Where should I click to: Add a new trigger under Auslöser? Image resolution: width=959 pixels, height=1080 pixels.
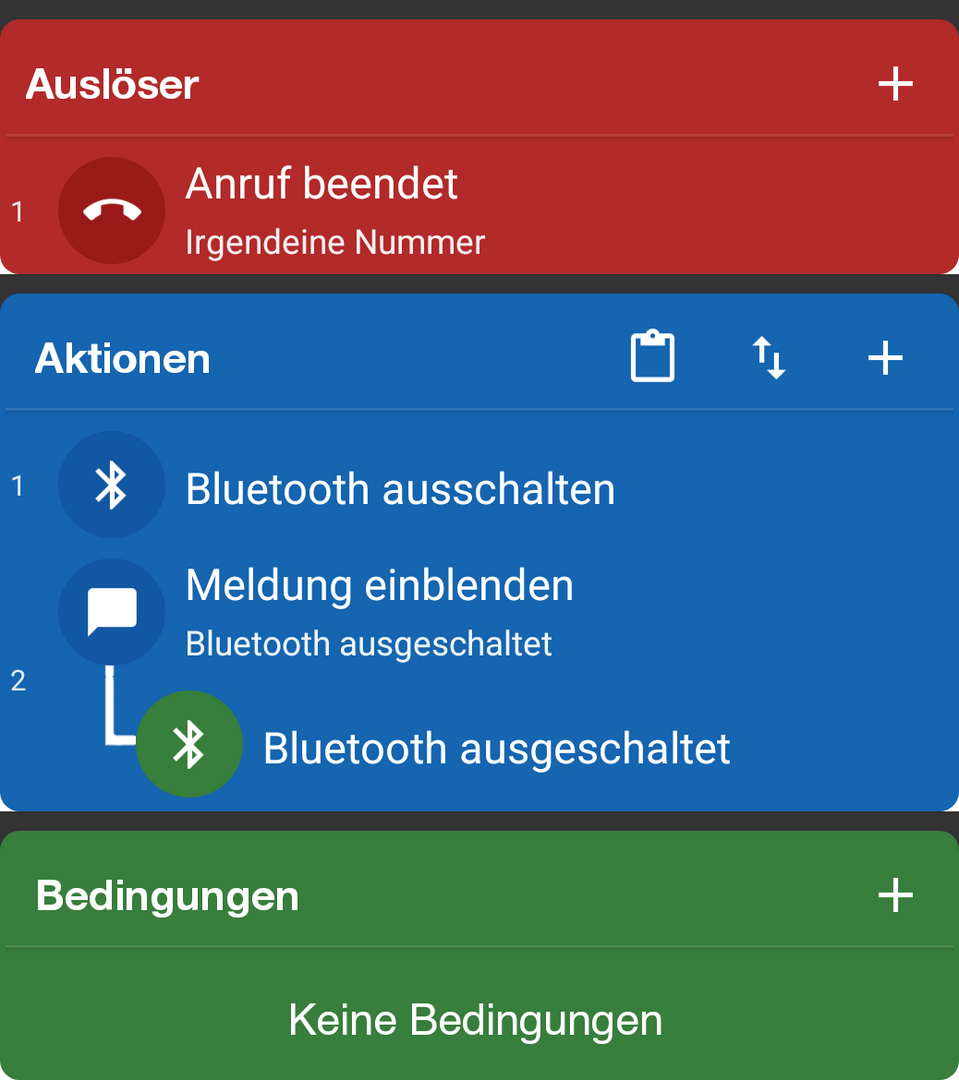pyautogui.click(x=895, y=84)
